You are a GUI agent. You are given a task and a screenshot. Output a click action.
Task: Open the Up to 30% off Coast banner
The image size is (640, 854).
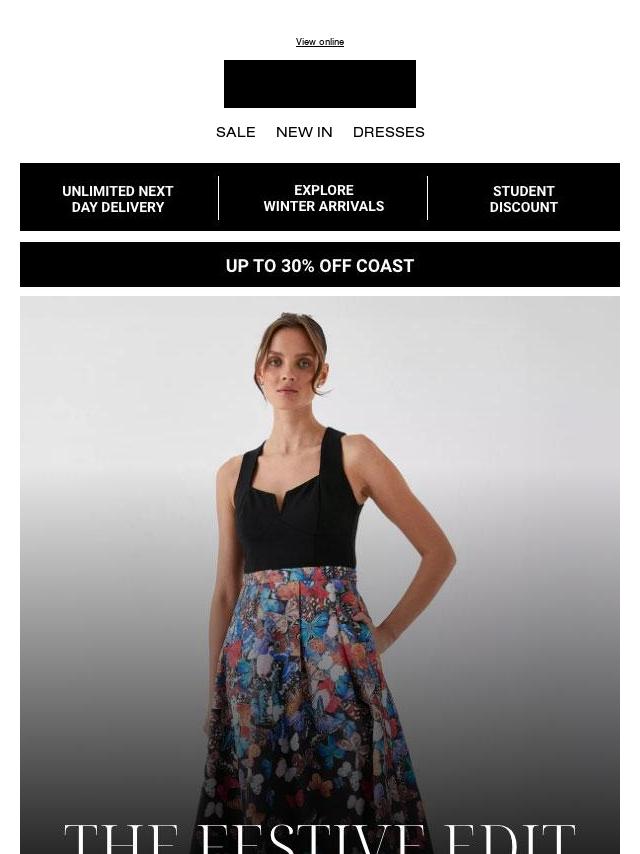(x=320, y=266)
